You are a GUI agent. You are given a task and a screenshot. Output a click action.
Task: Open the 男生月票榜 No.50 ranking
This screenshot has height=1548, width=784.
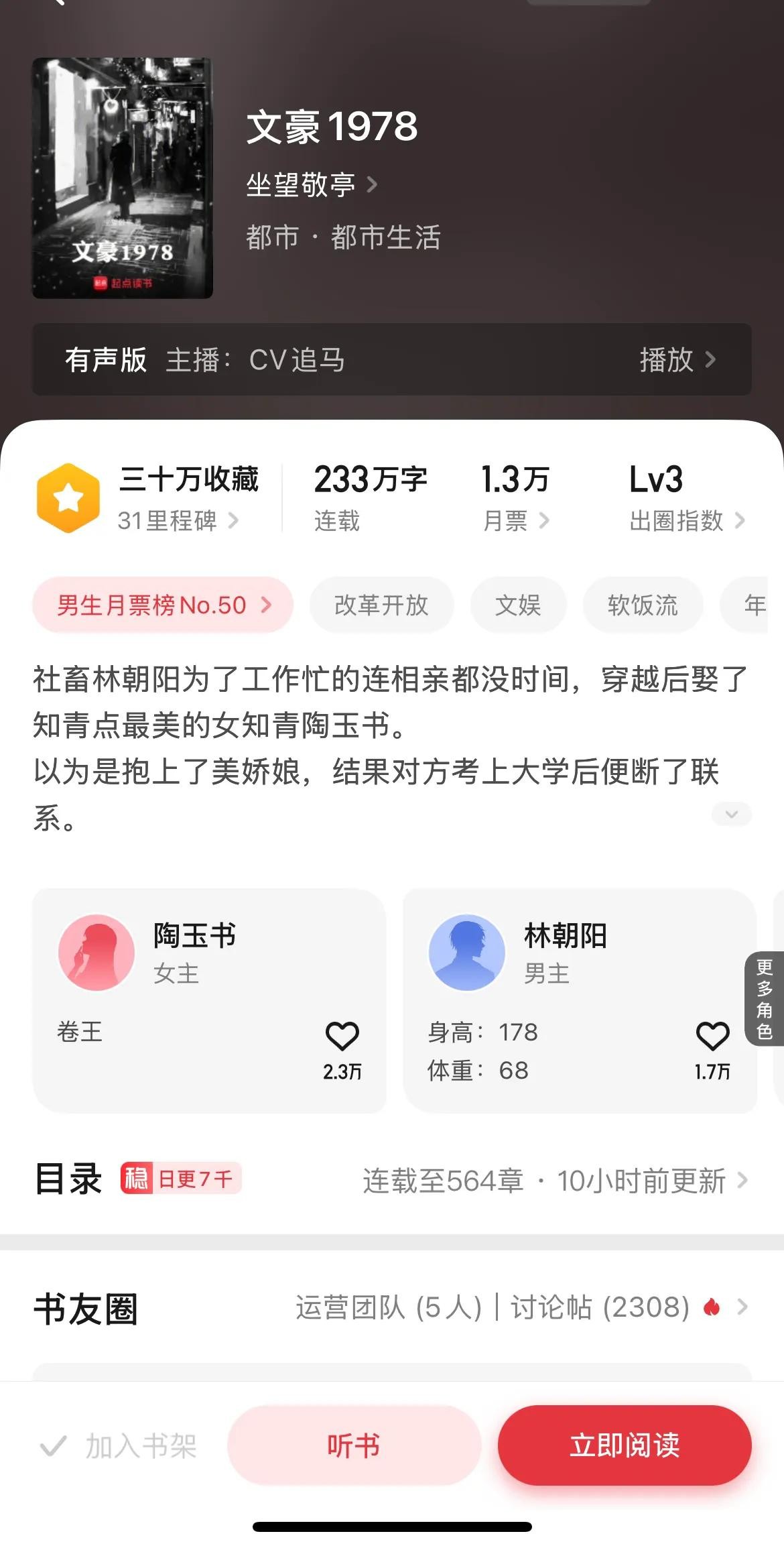pos(163,605)
